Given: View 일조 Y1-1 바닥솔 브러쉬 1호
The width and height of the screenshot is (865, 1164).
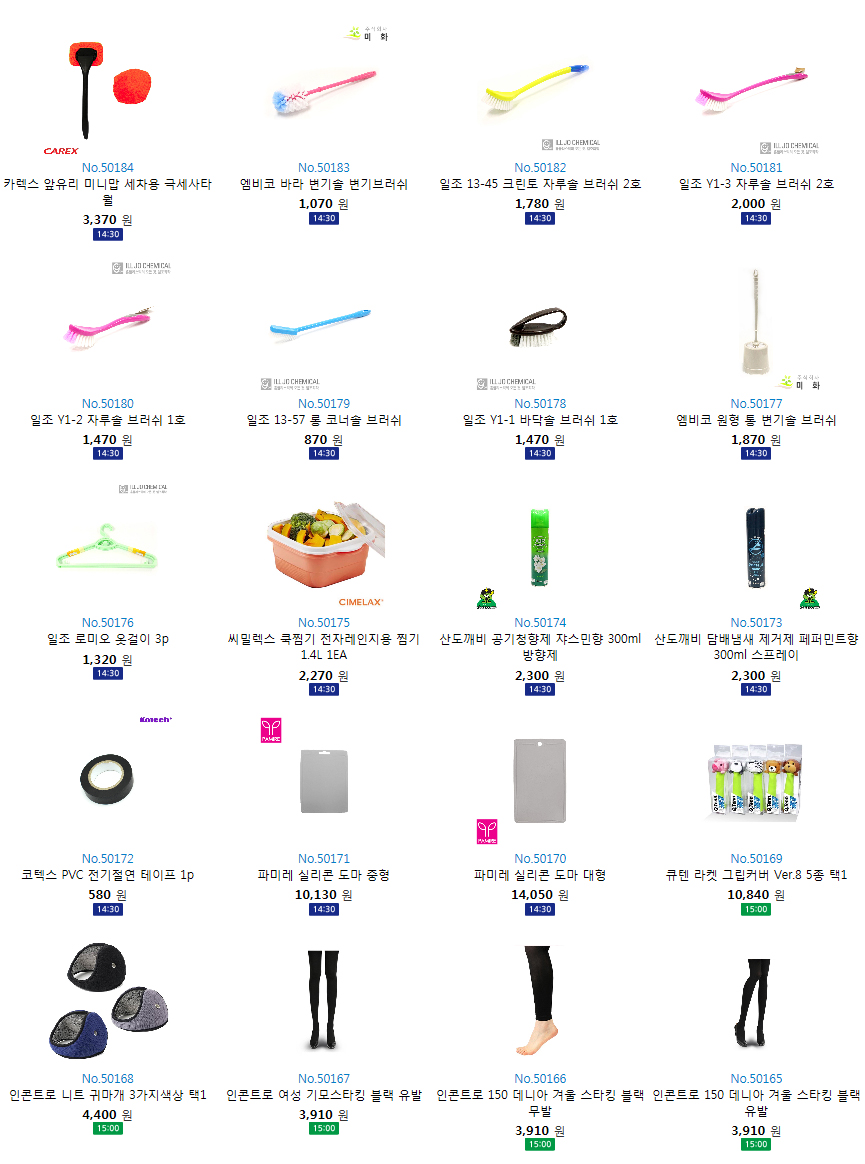Looking at the screenshot, I should [x=540, y=420].
